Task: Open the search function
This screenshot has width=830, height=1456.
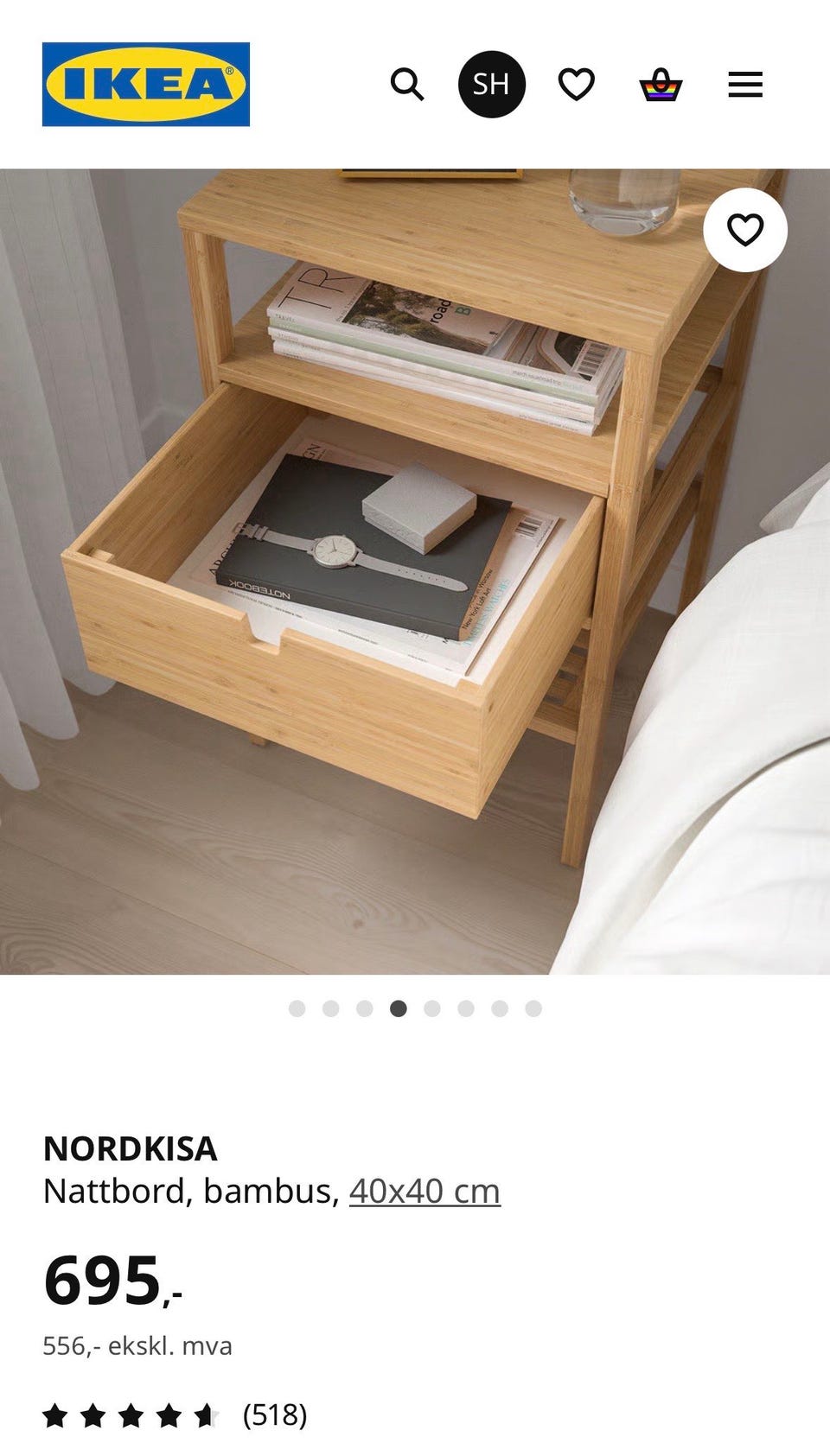Action: point(408,83)
